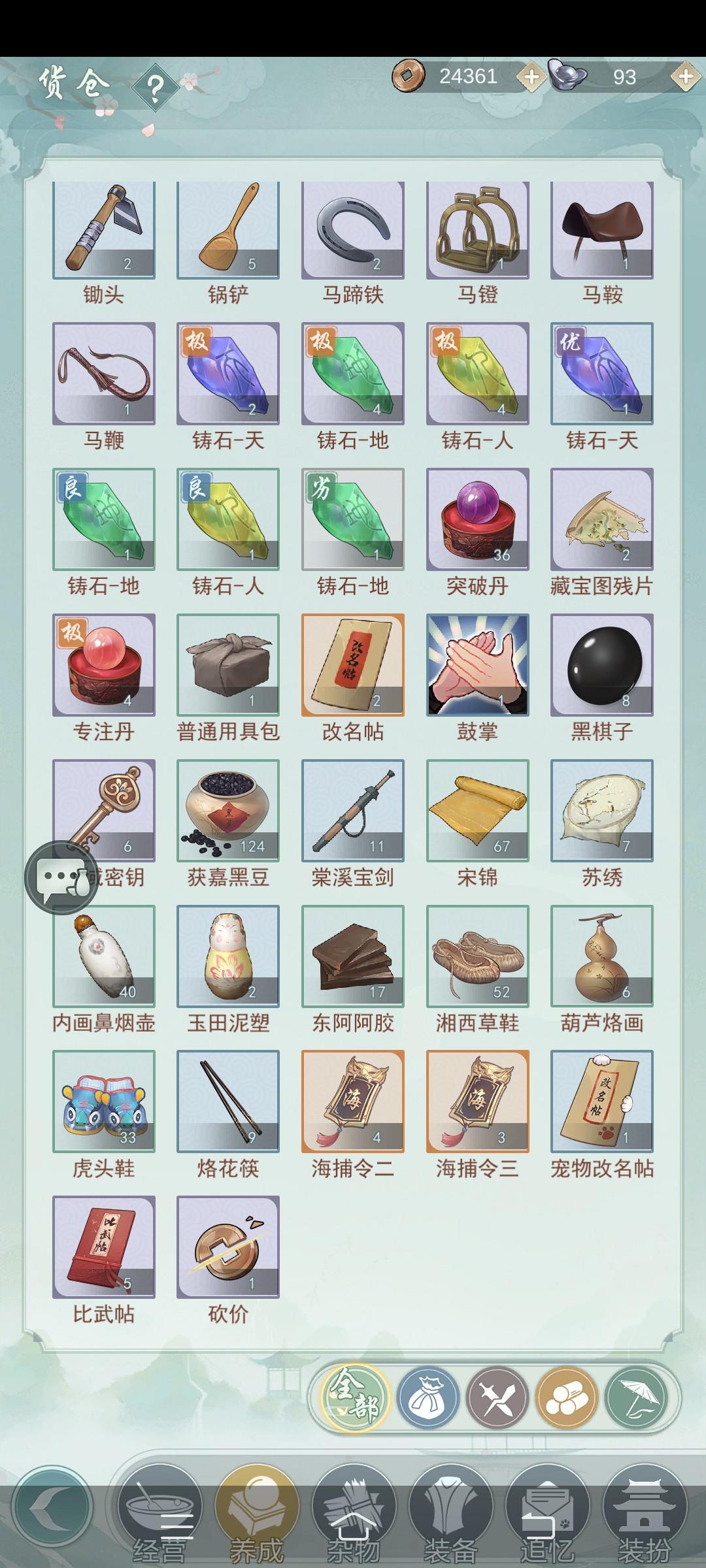Add copper coins with the plus button
This screenshot has height=1568, width=706.
pos(531,76)
